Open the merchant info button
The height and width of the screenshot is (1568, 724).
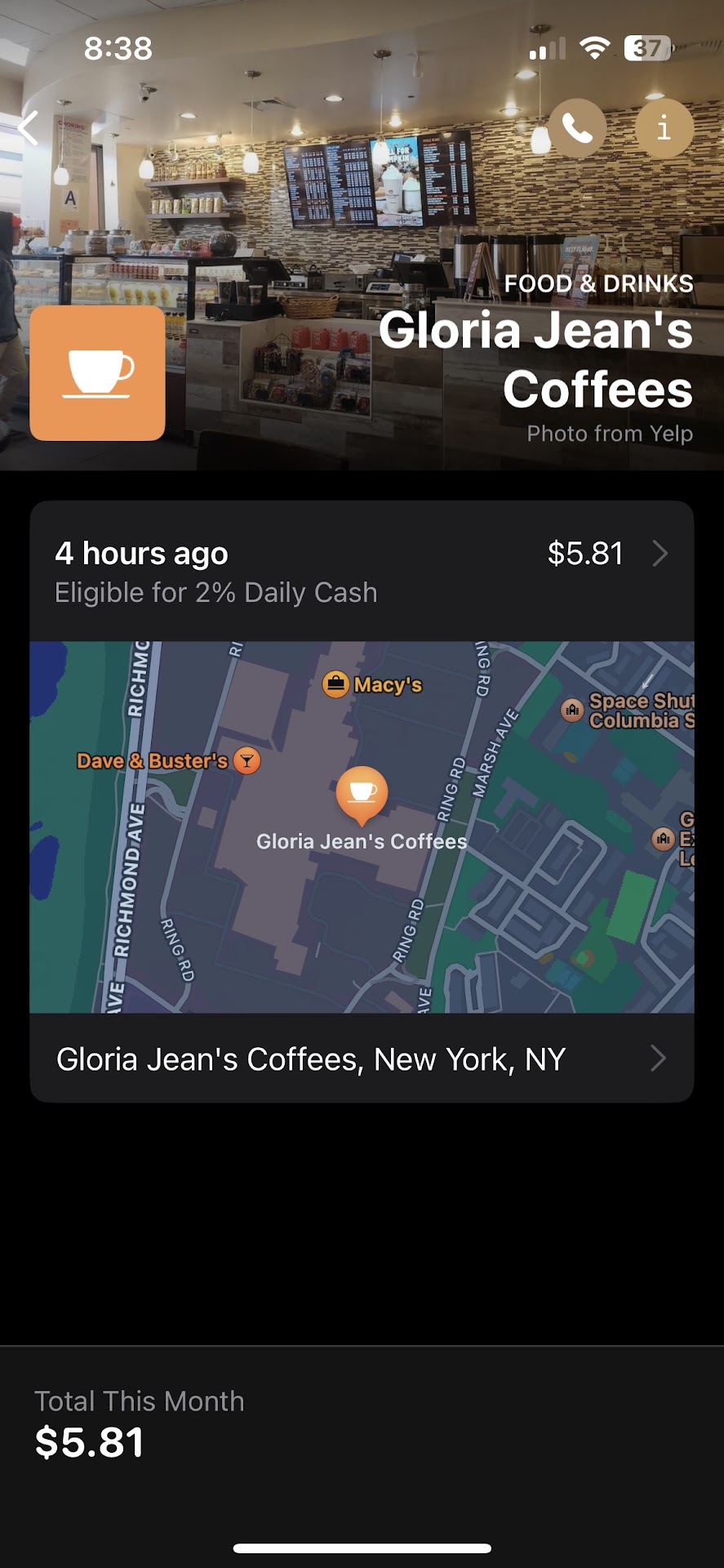[664, 128]
